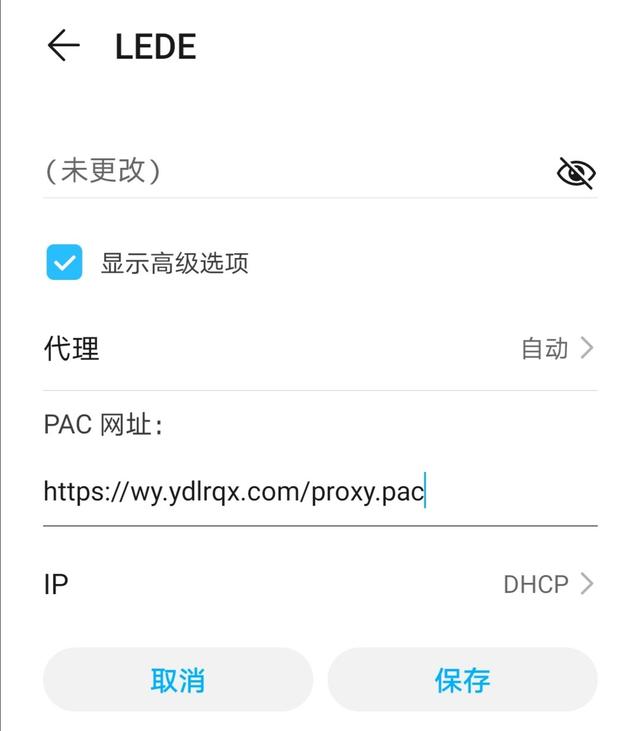Open the IP setting showing DHCP
This screenshot has height=731, width=640.
(320, 584)
